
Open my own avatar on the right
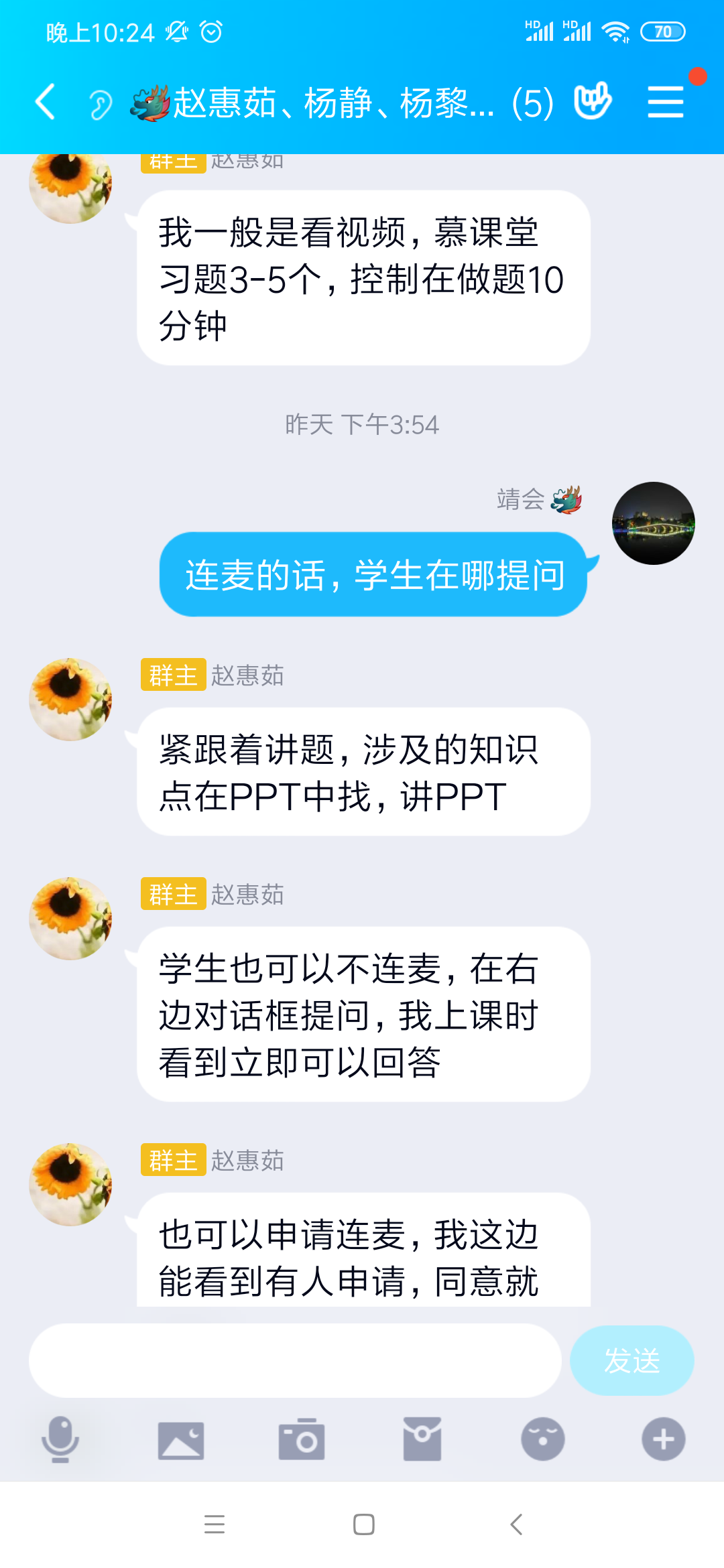[654, 523]
